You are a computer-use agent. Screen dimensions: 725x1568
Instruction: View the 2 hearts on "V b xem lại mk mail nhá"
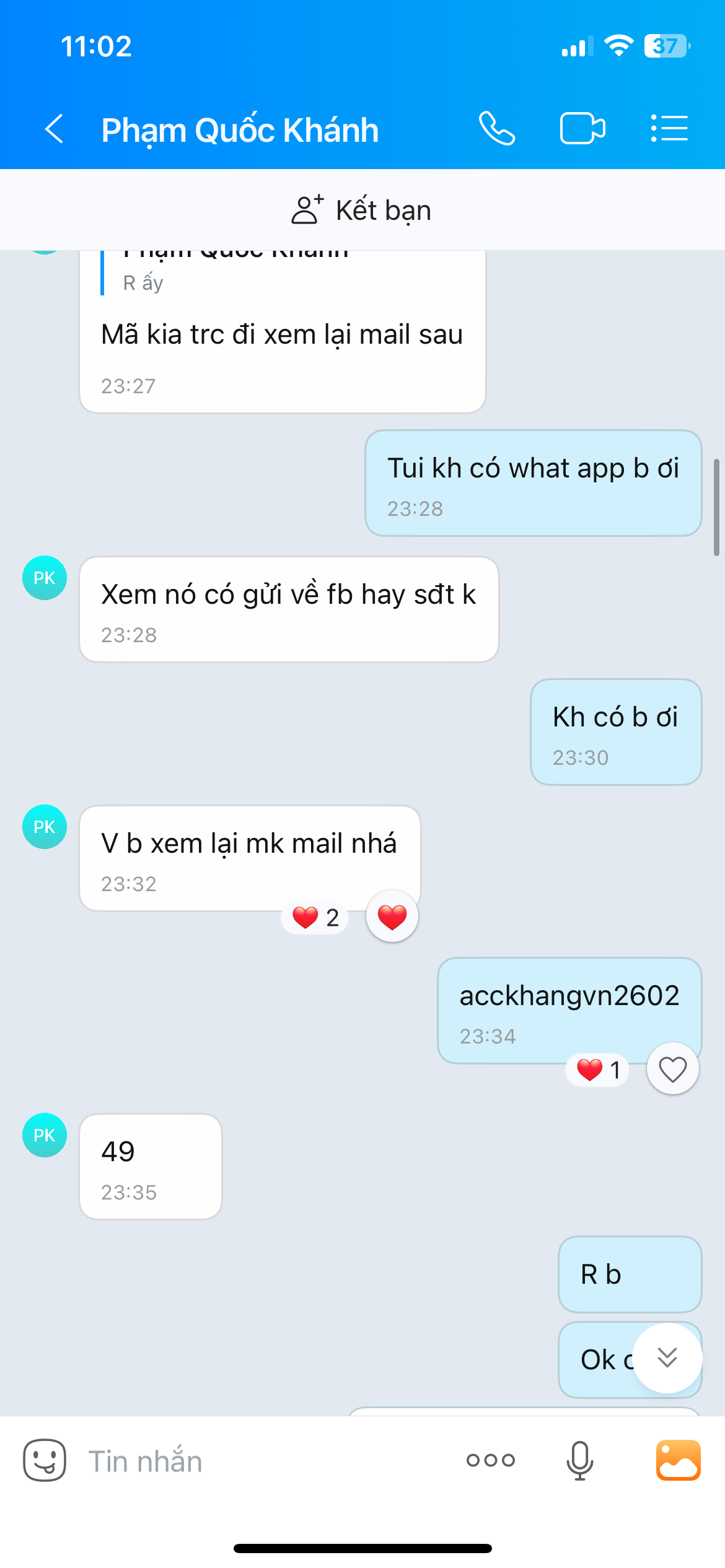click(x=315, y=917)
